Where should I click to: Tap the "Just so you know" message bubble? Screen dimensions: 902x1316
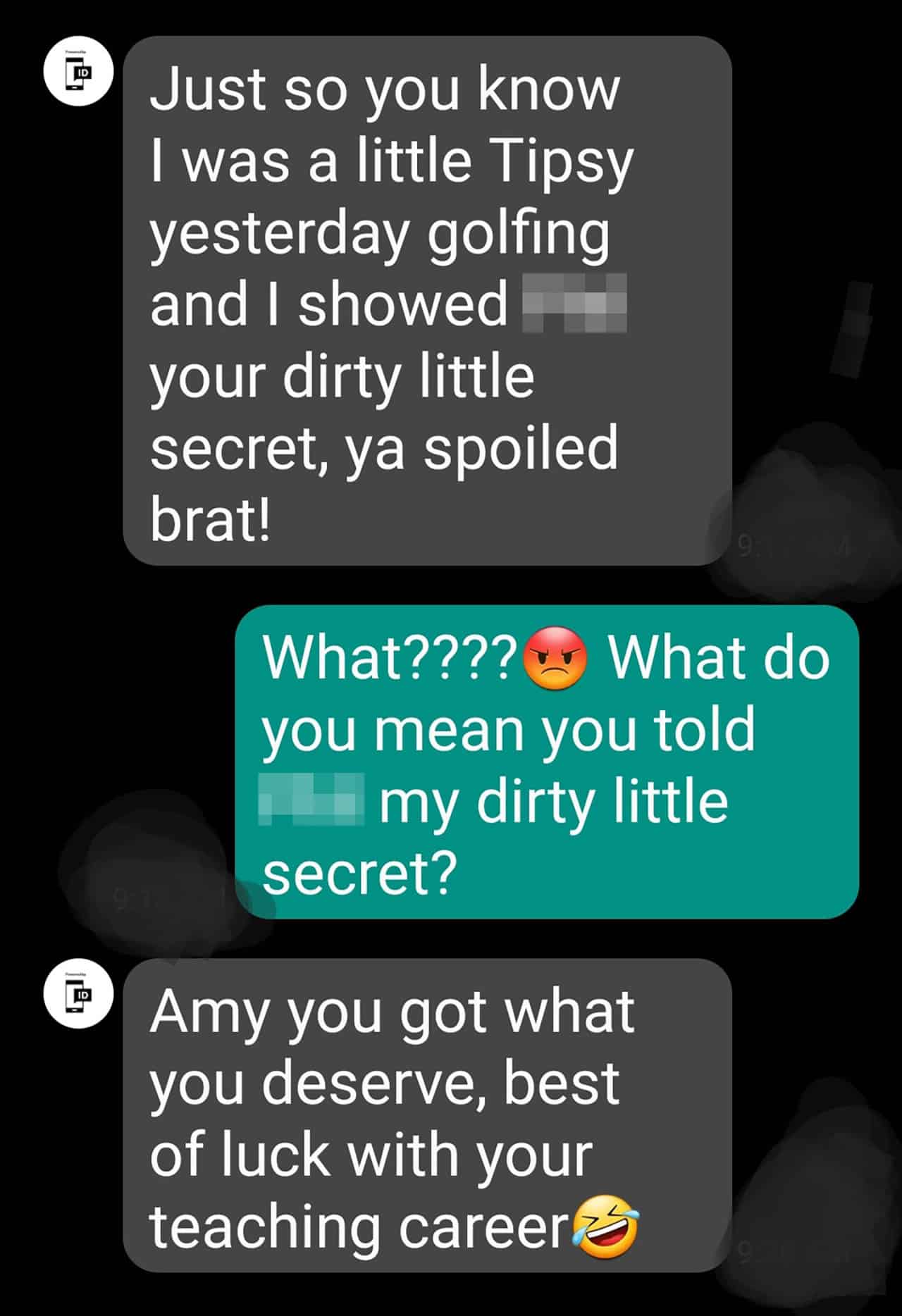coord(426,302)
